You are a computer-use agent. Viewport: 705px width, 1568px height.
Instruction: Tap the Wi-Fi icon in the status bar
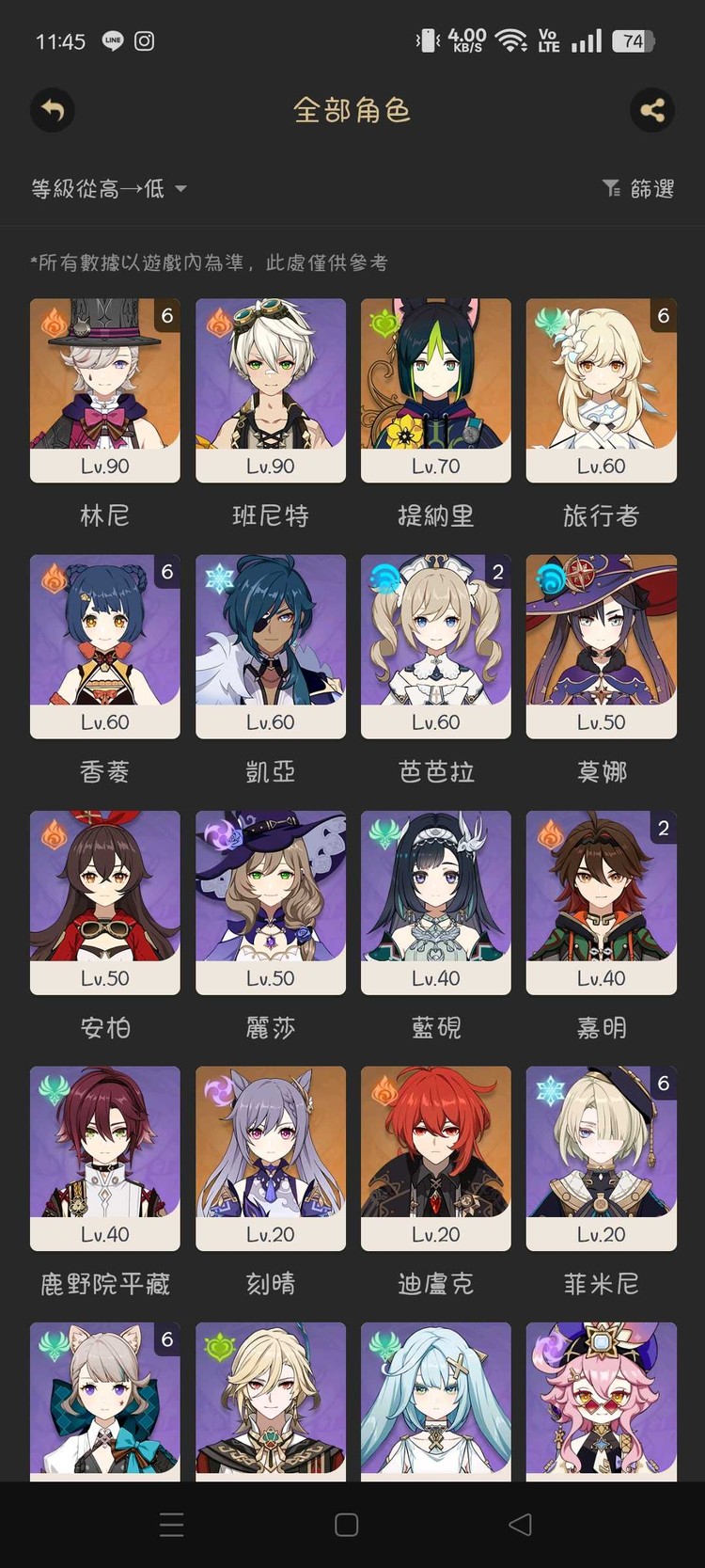click(x=510, y=40)
